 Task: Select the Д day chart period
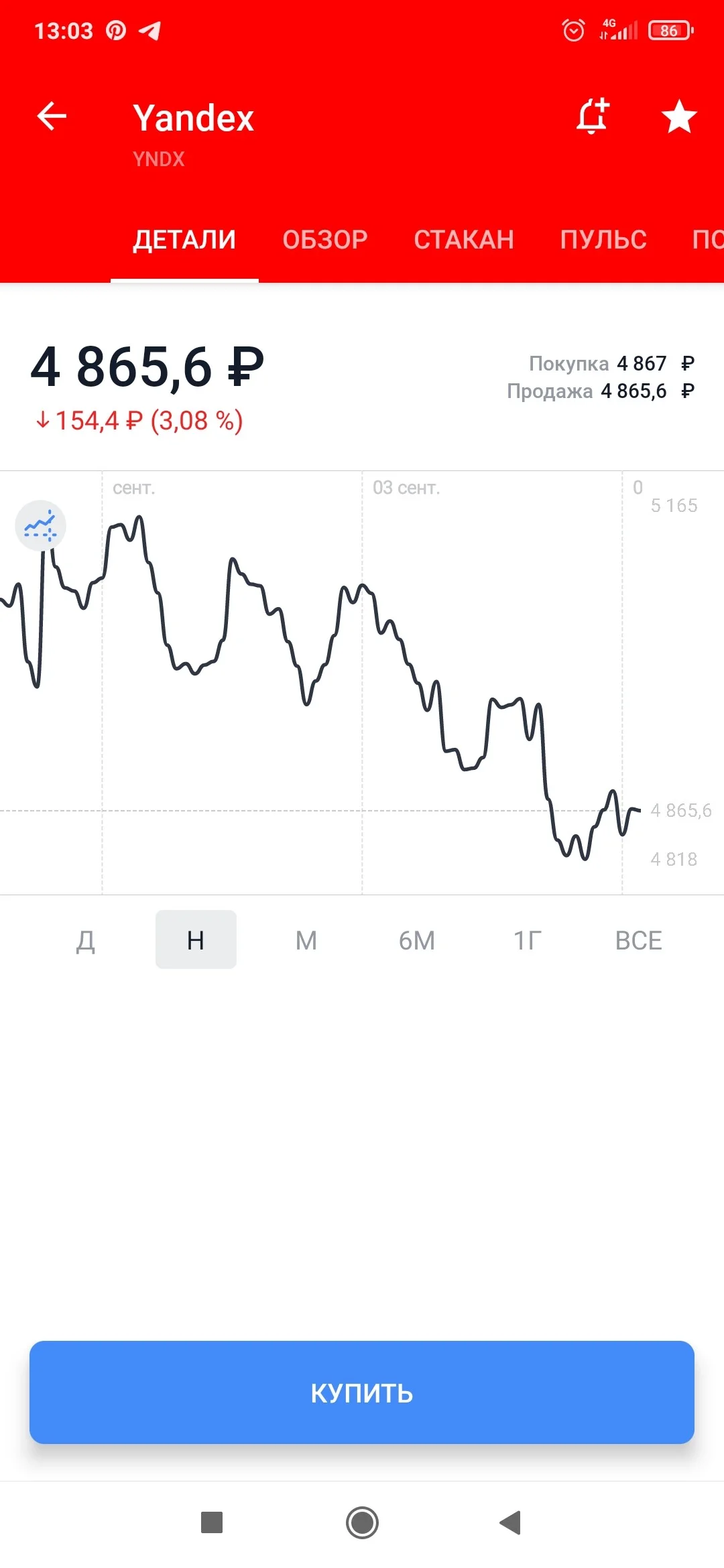point(85,940)
